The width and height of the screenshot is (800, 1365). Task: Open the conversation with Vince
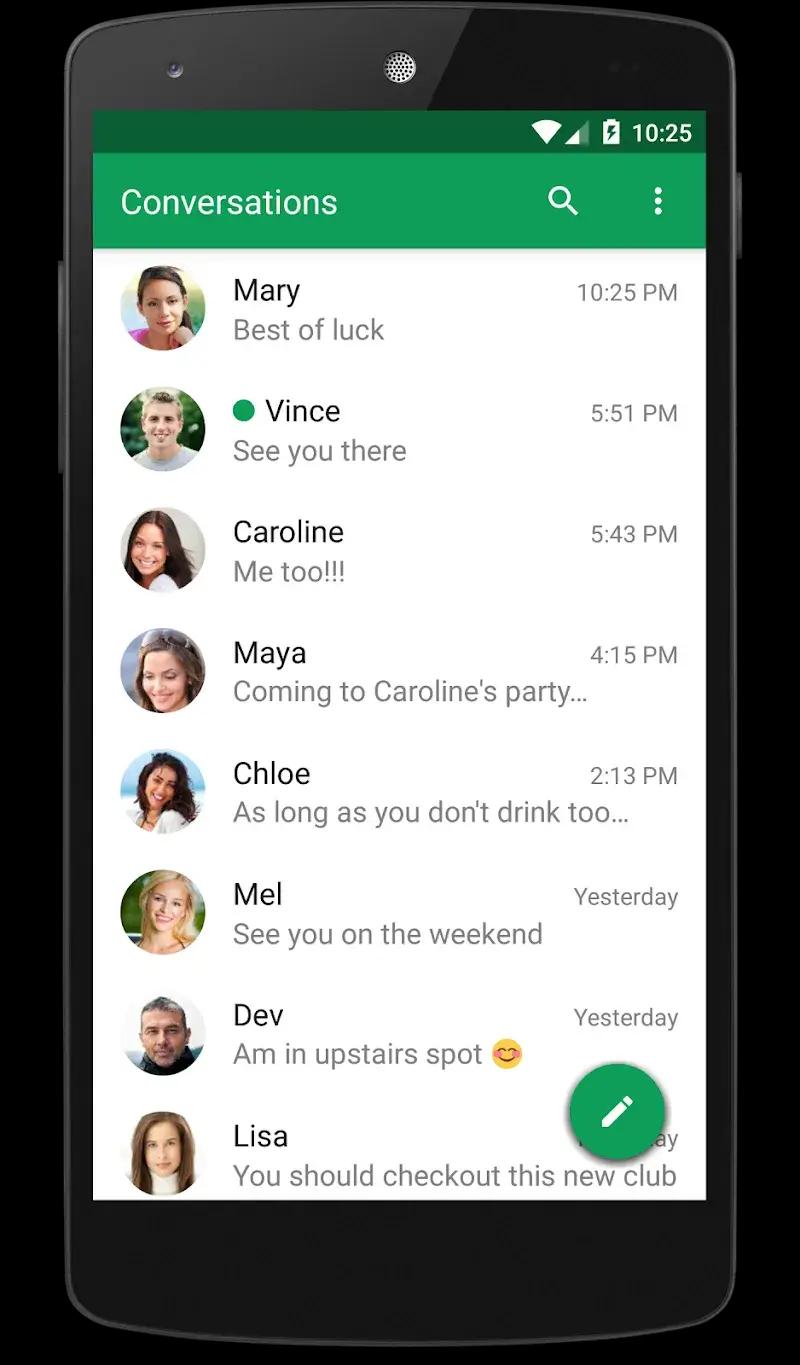pos(400,430)
